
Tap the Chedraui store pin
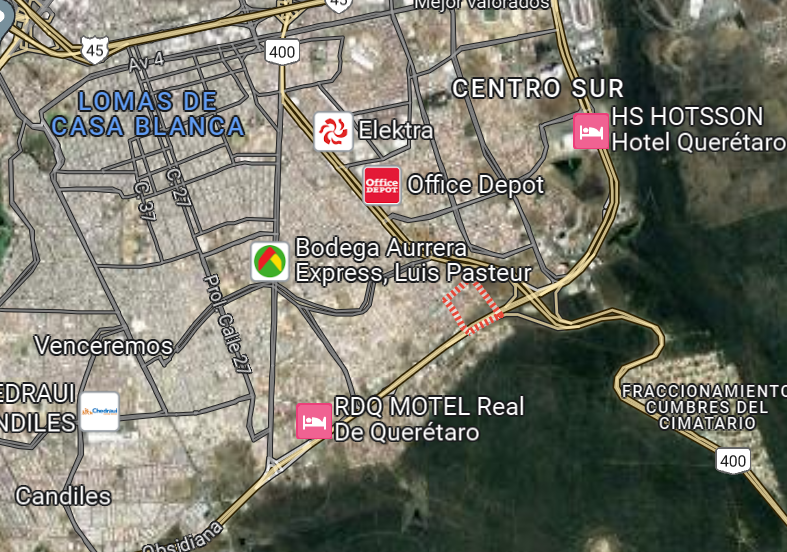[99, 411]
